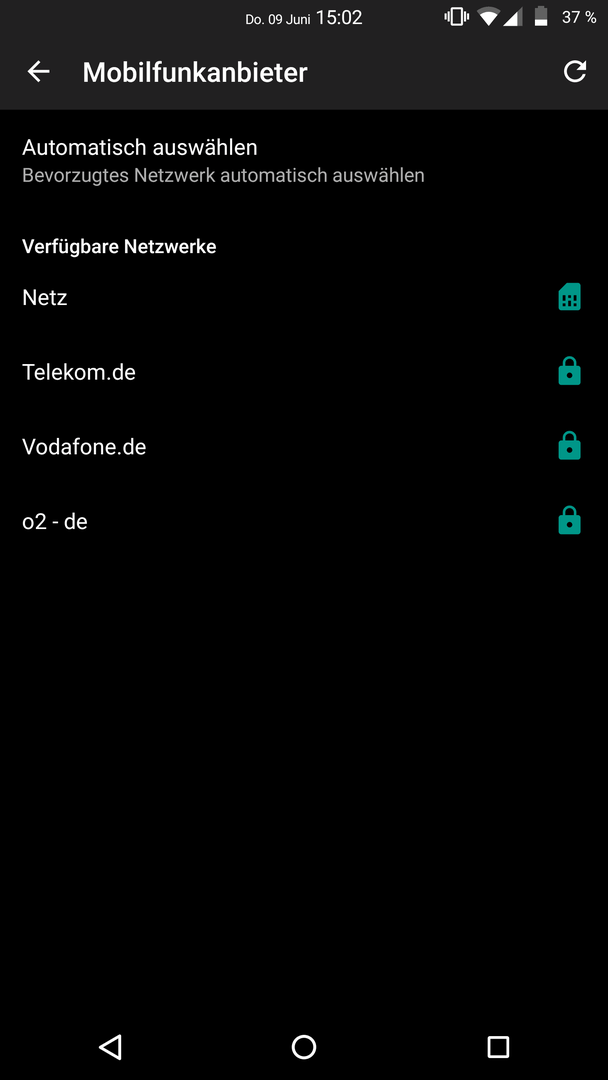This screenshot has width=608, height=1080.
Task: Pick the Vodafone.de network
Action: coord(304,447)
